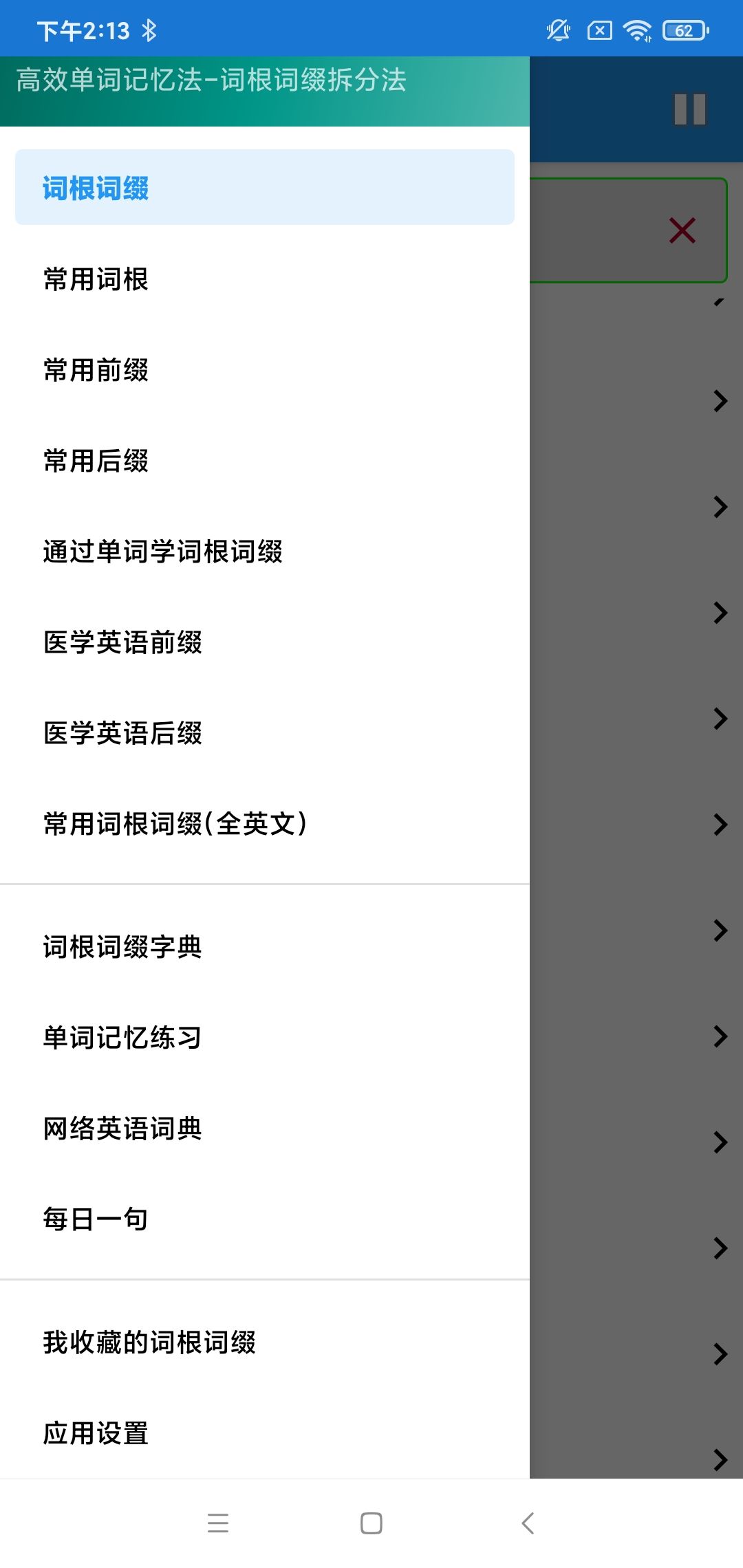Viewport: 743px width, 1568px height.
Task: Go to 应用设置
Action: 265,1433
